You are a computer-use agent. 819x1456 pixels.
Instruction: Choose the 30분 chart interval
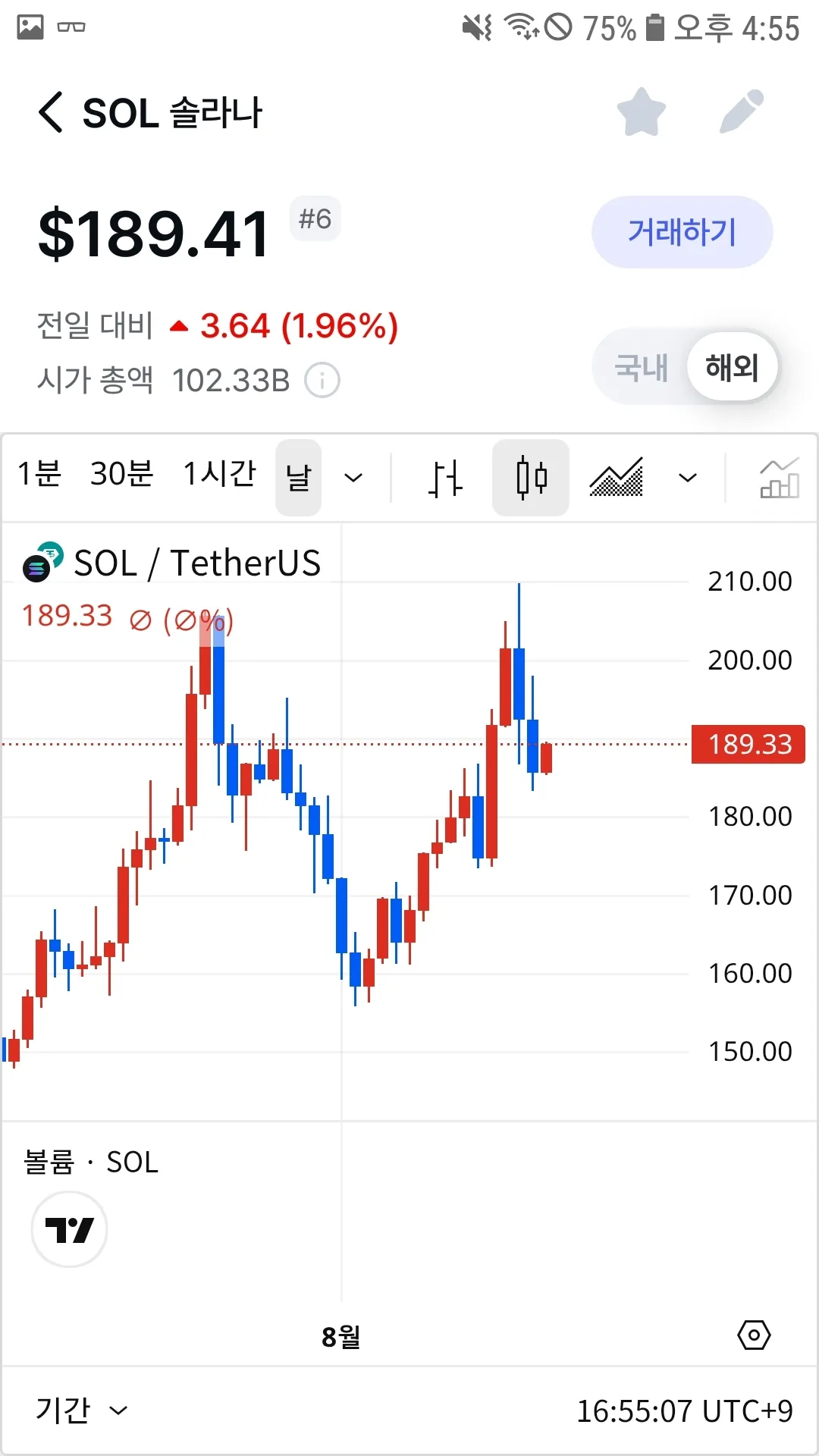coord(121,475)
